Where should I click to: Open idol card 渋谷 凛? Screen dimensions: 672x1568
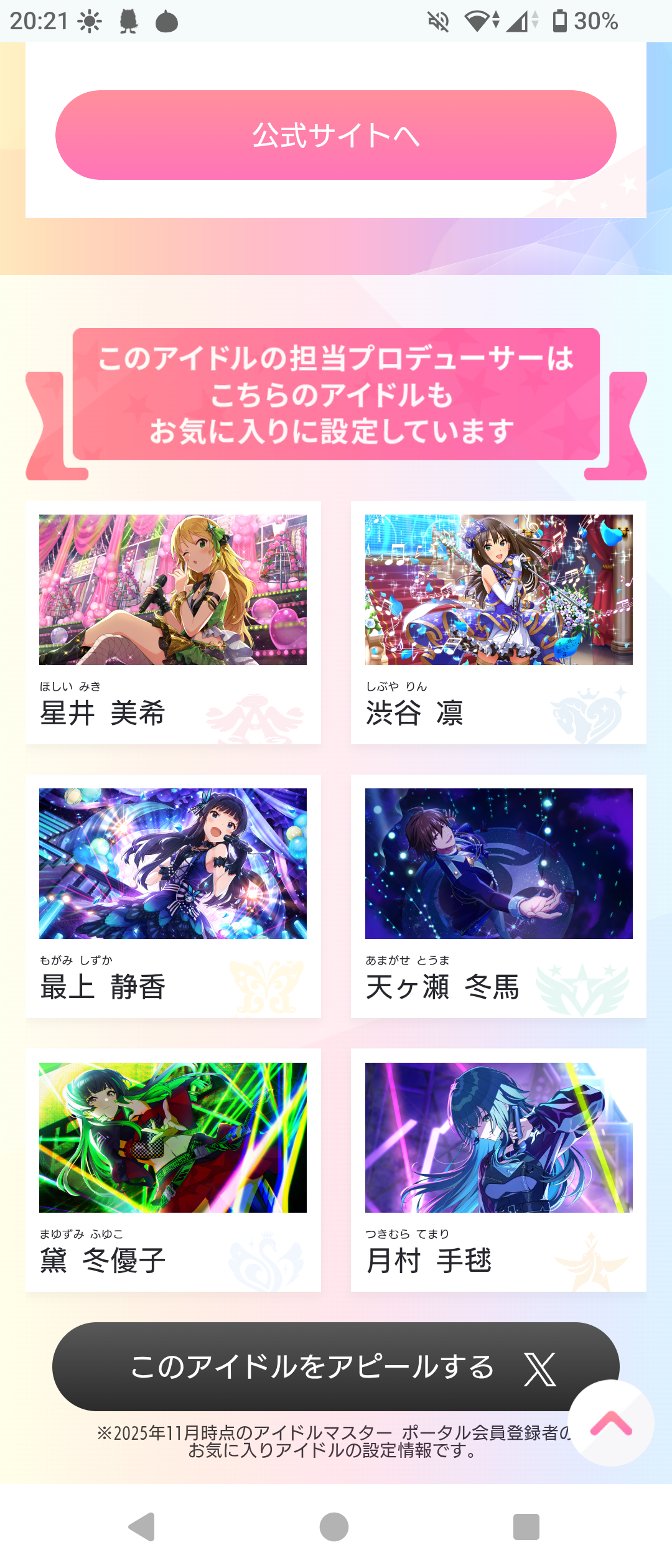click(498, 622)
